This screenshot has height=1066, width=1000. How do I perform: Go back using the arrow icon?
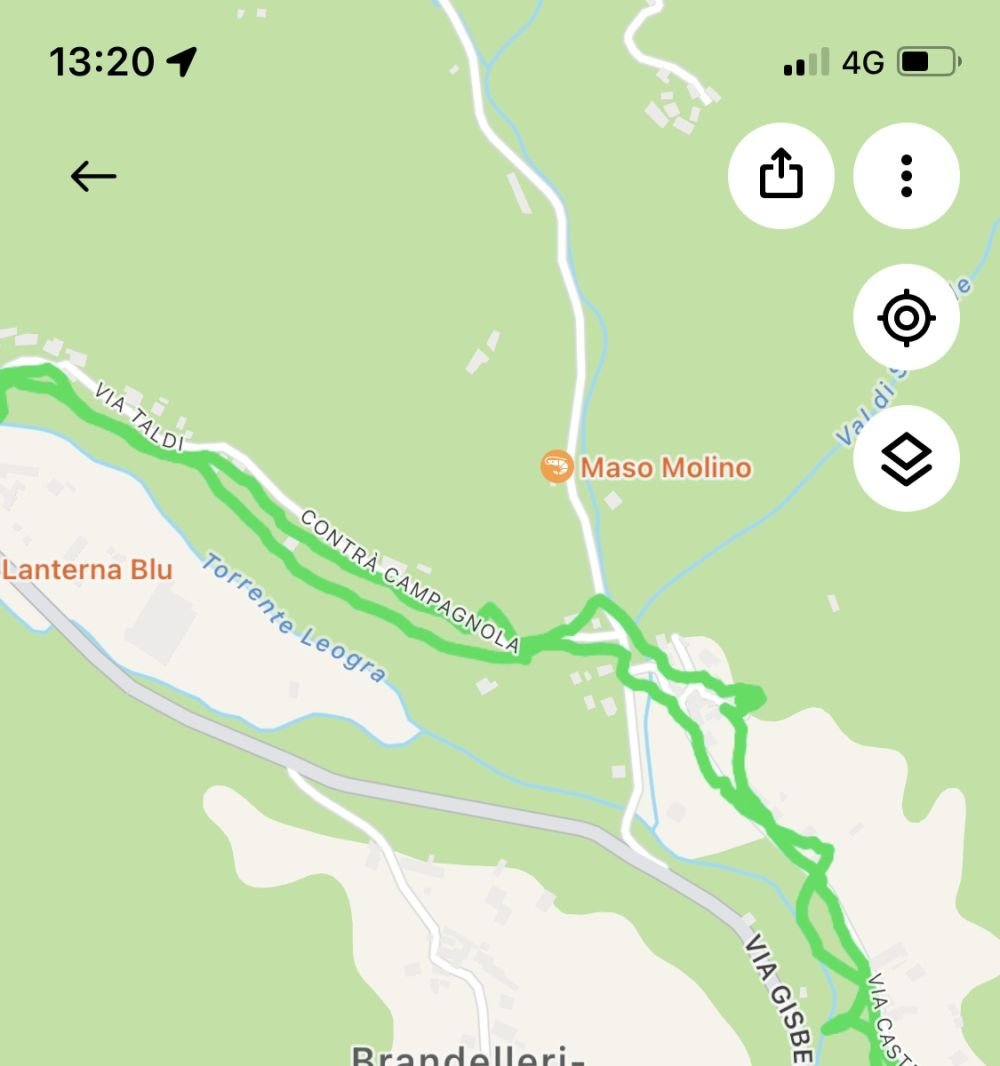93,177
